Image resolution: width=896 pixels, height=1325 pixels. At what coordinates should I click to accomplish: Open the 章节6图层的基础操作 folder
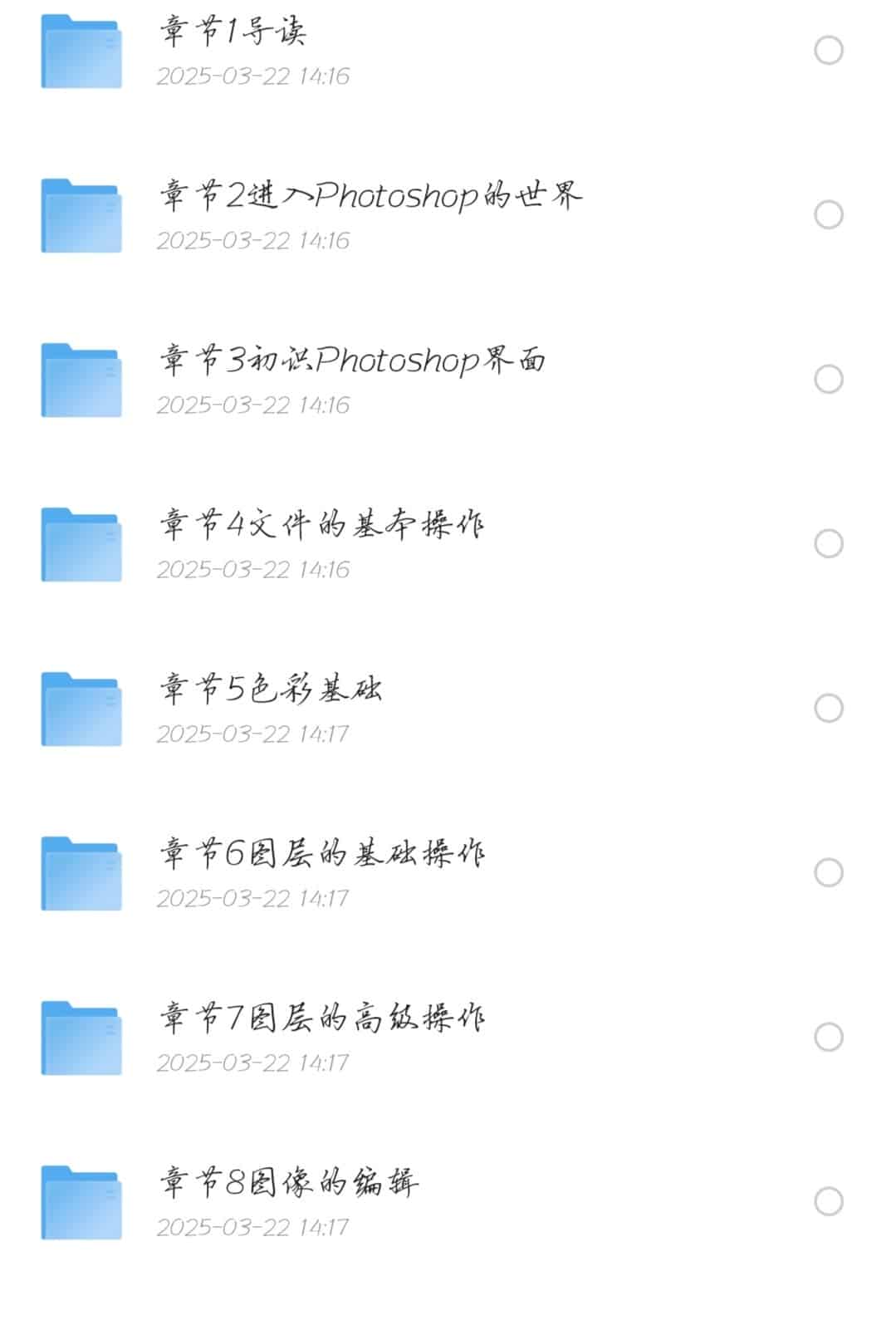pos(322,855)
